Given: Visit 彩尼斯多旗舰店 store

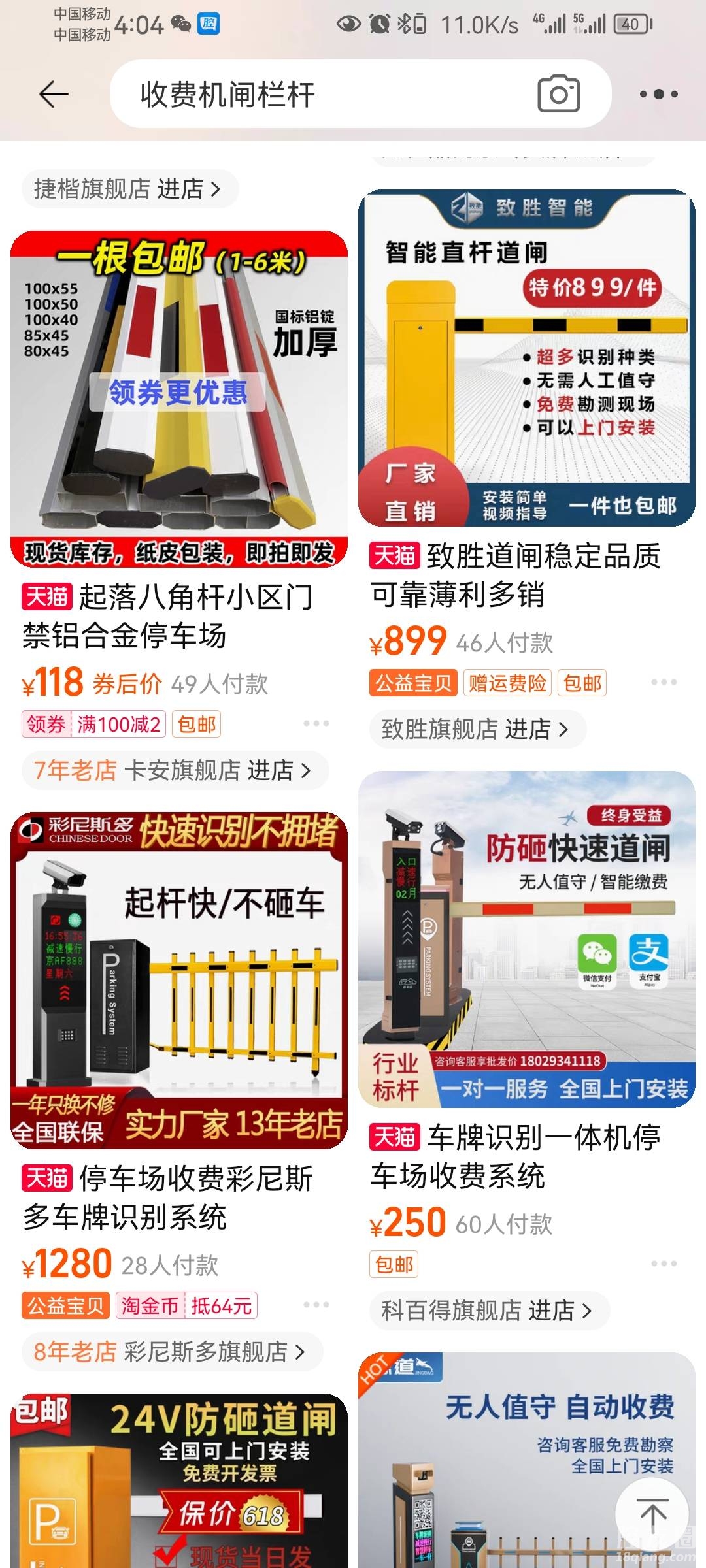Looking at the screenshot, I should click(x=170, y=1352).
